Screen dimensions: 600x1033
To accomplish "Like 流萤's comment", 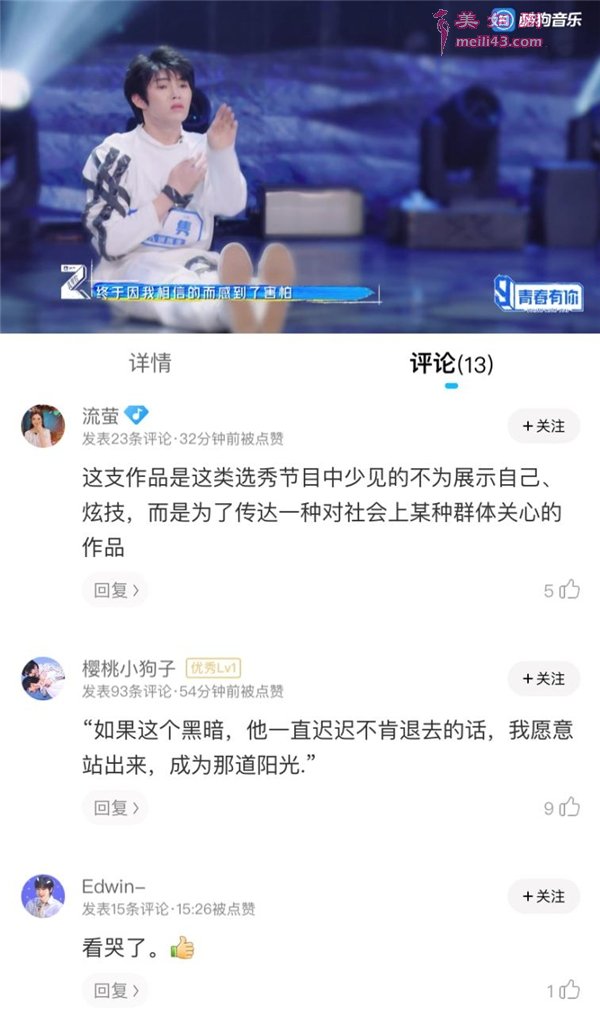I will point(568,590).
